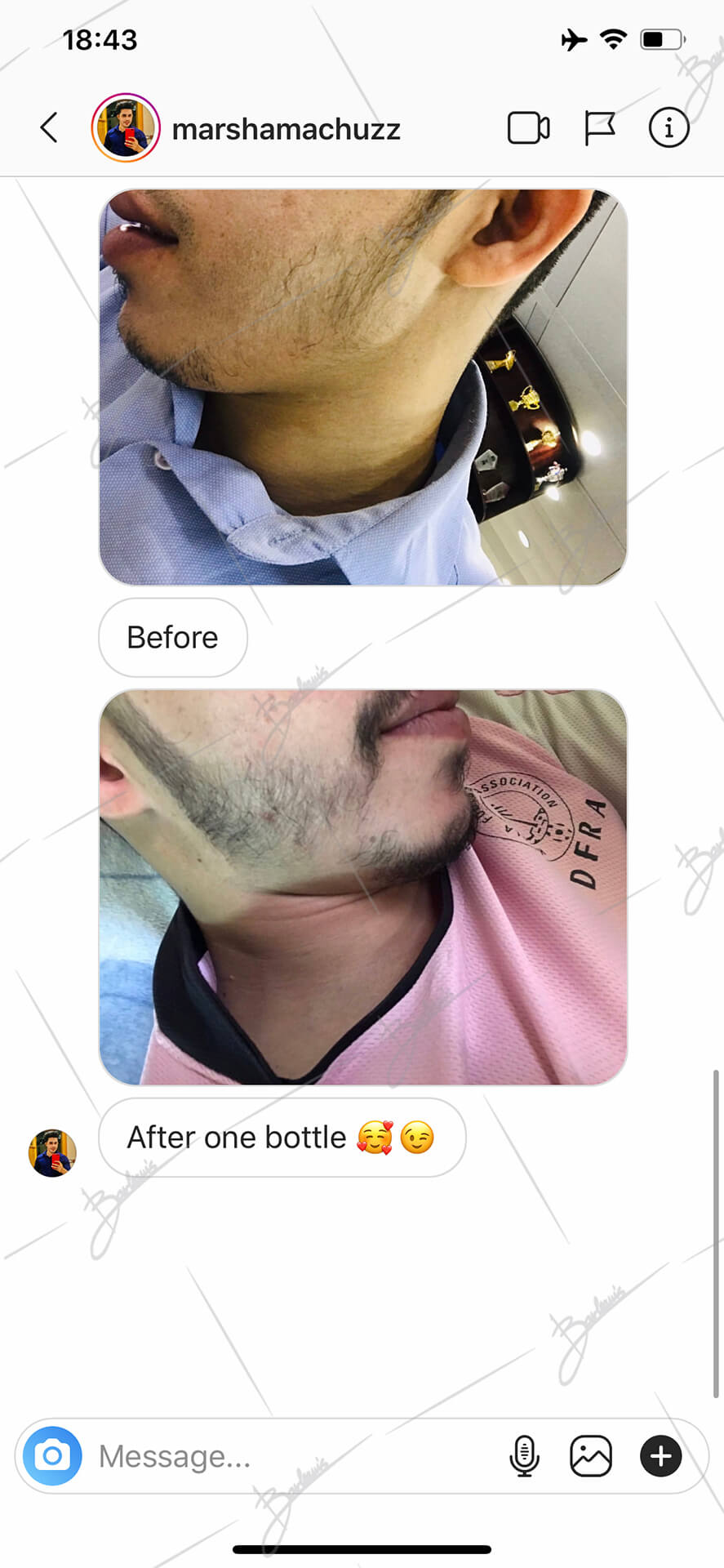Screen dimensions: 724x1568
Task: Go back to the inbox
Action: tap(49, 128)
